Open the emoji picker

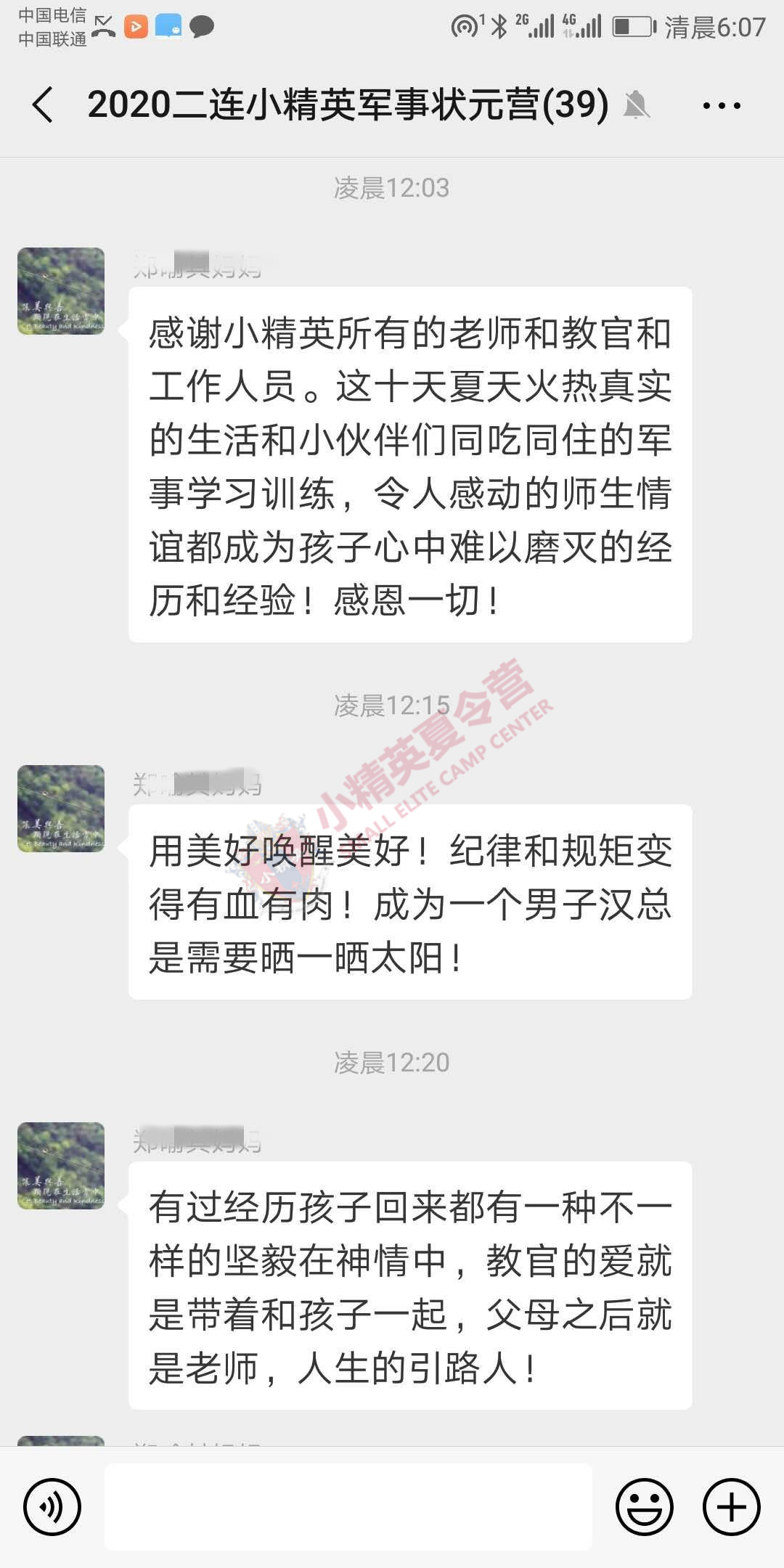[644, 1507]
